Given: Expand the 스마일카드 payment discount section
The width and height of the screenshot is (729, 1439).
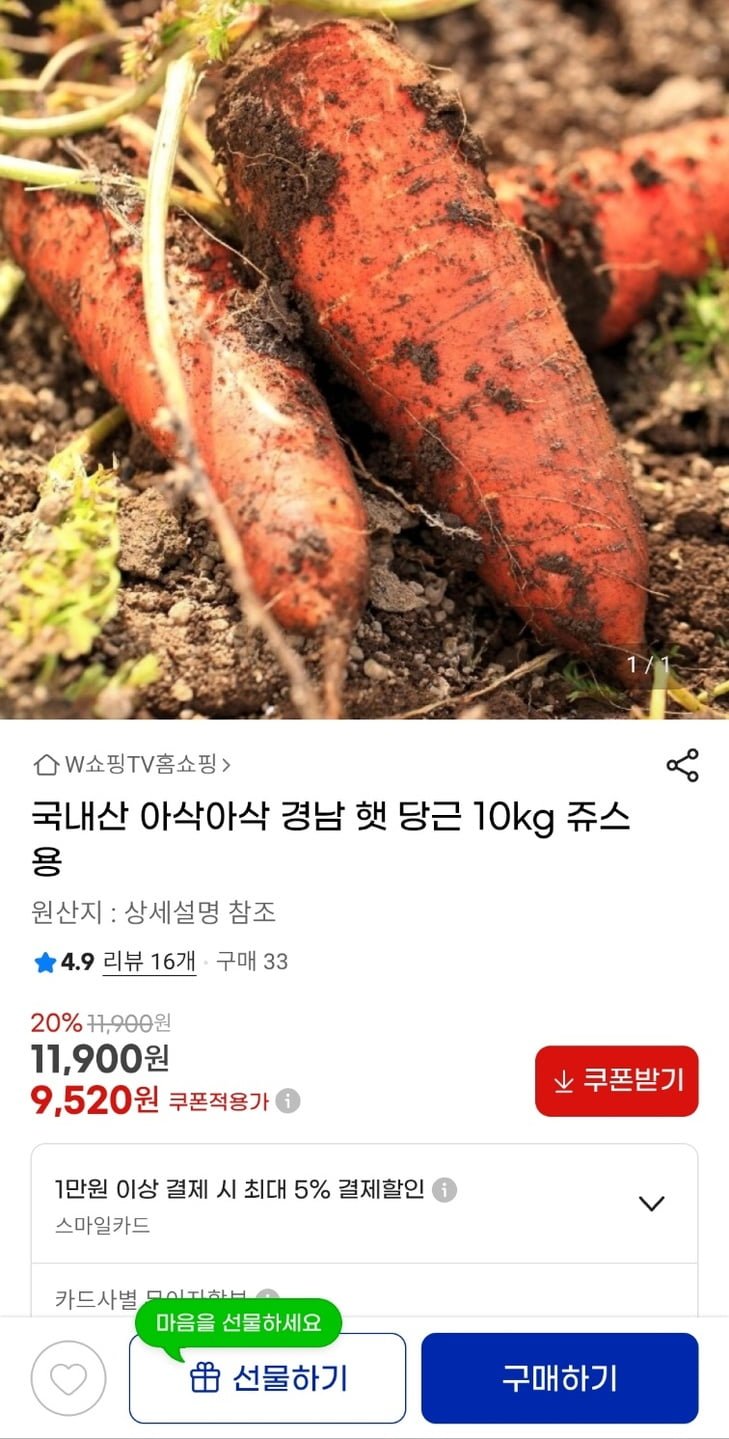Looking at the screenshot, I should 651,1203.
